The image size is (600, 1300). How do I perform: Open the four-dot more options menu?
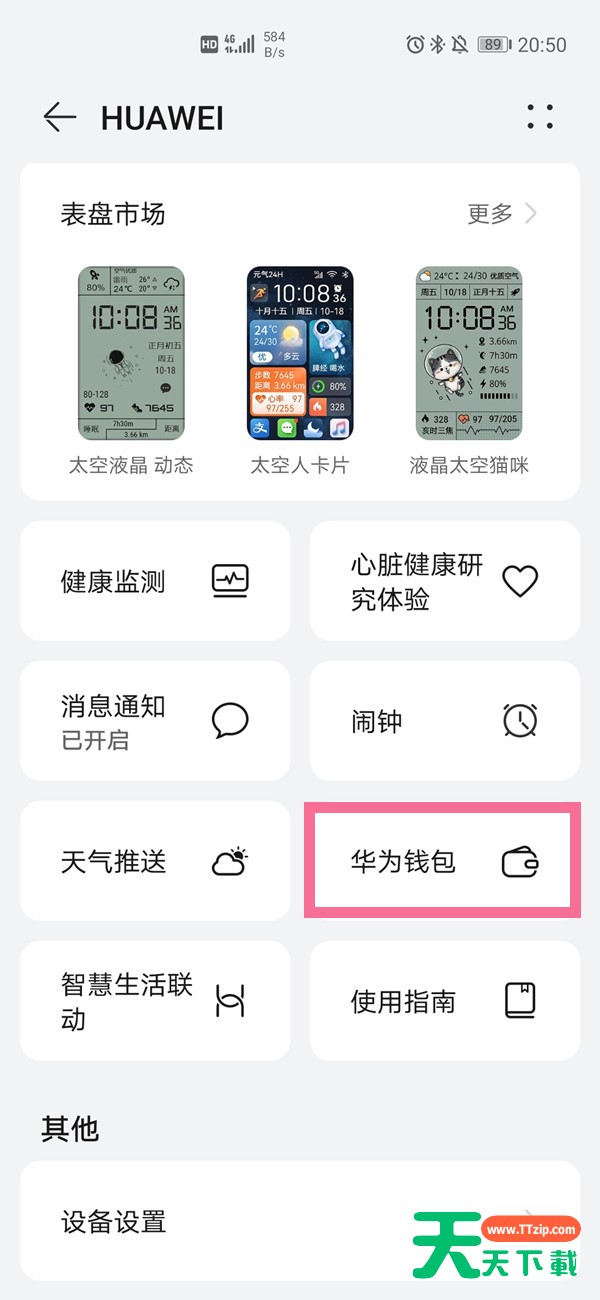[540, 117]
